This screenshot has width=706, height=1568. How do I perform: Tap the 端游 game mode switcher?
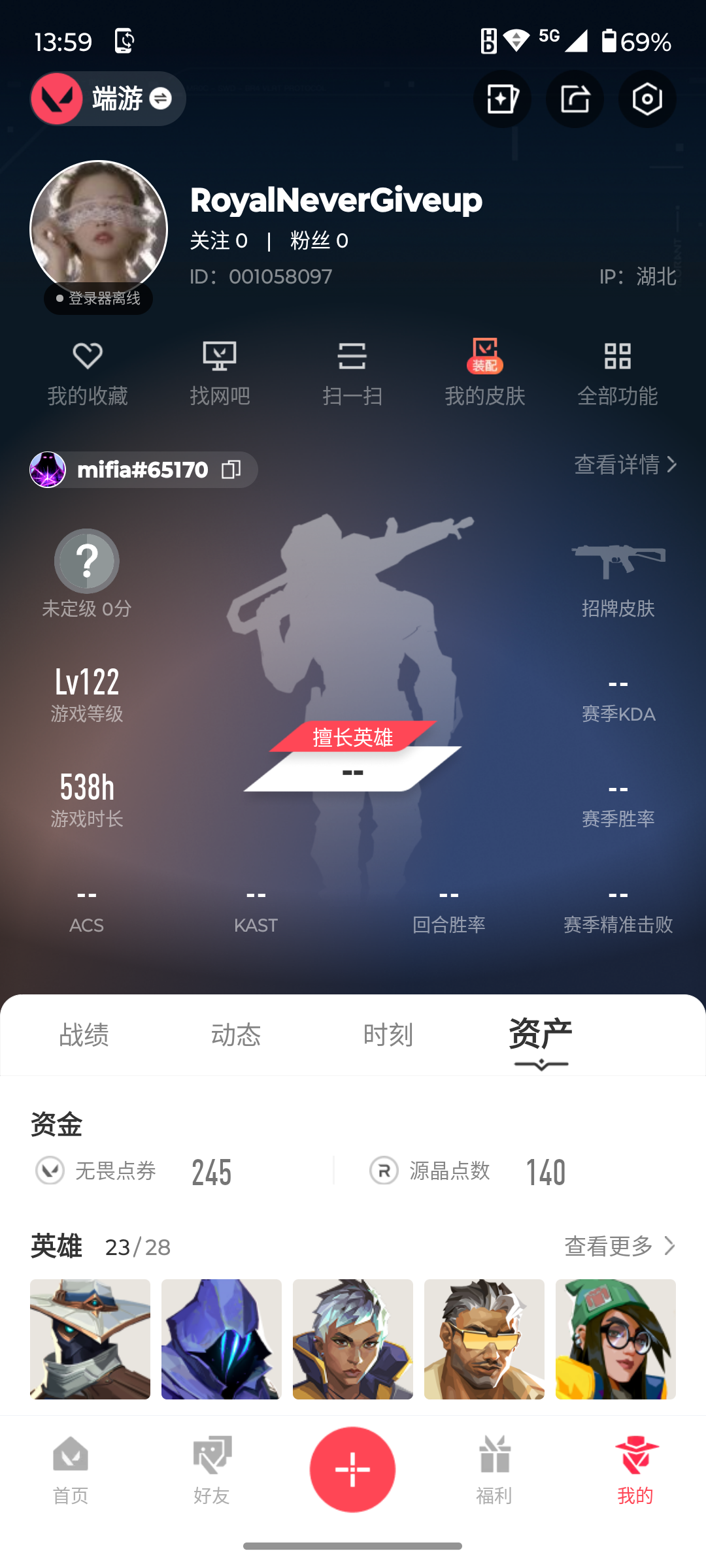[109, 99]
